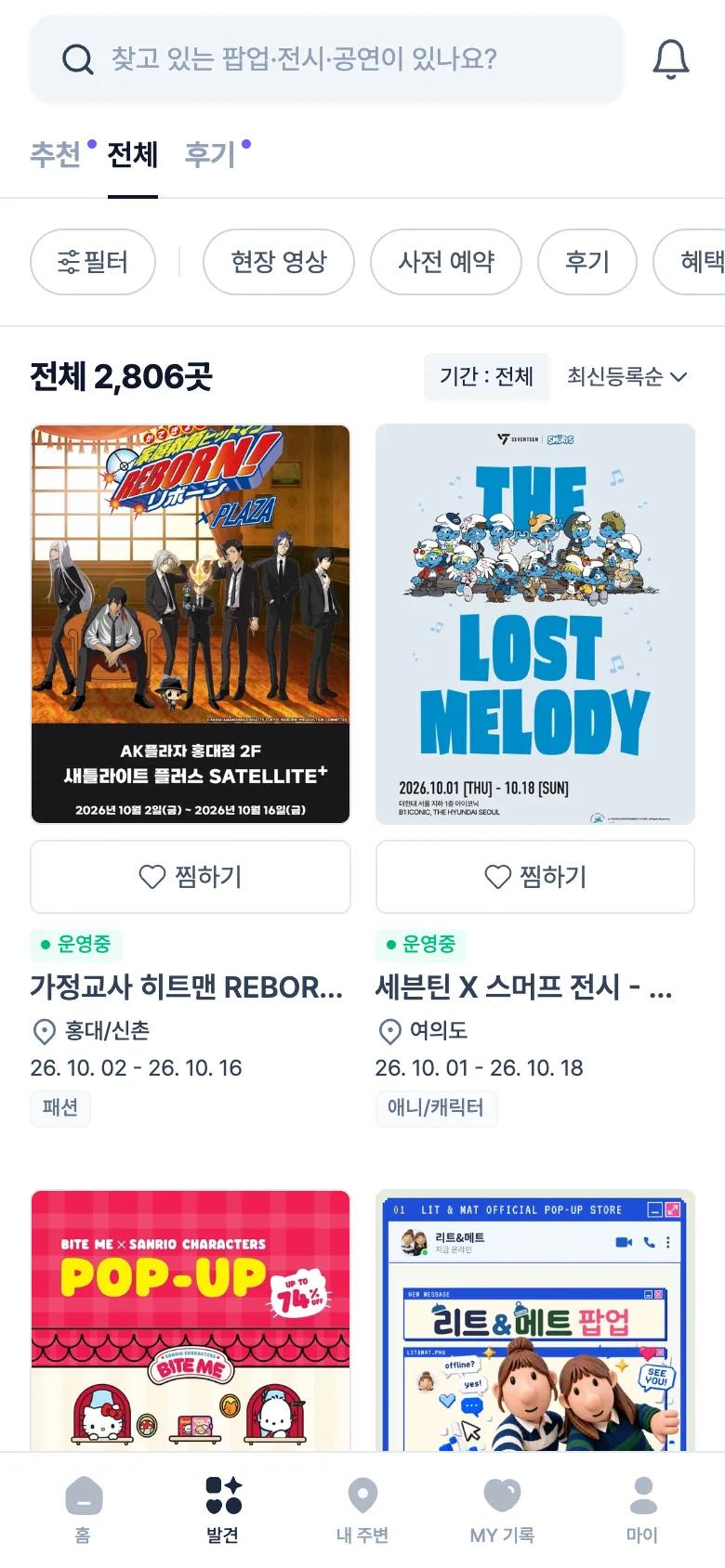Open the notifications bell
The width and height of the screenshot is (725, 1568).
(670, 60)
